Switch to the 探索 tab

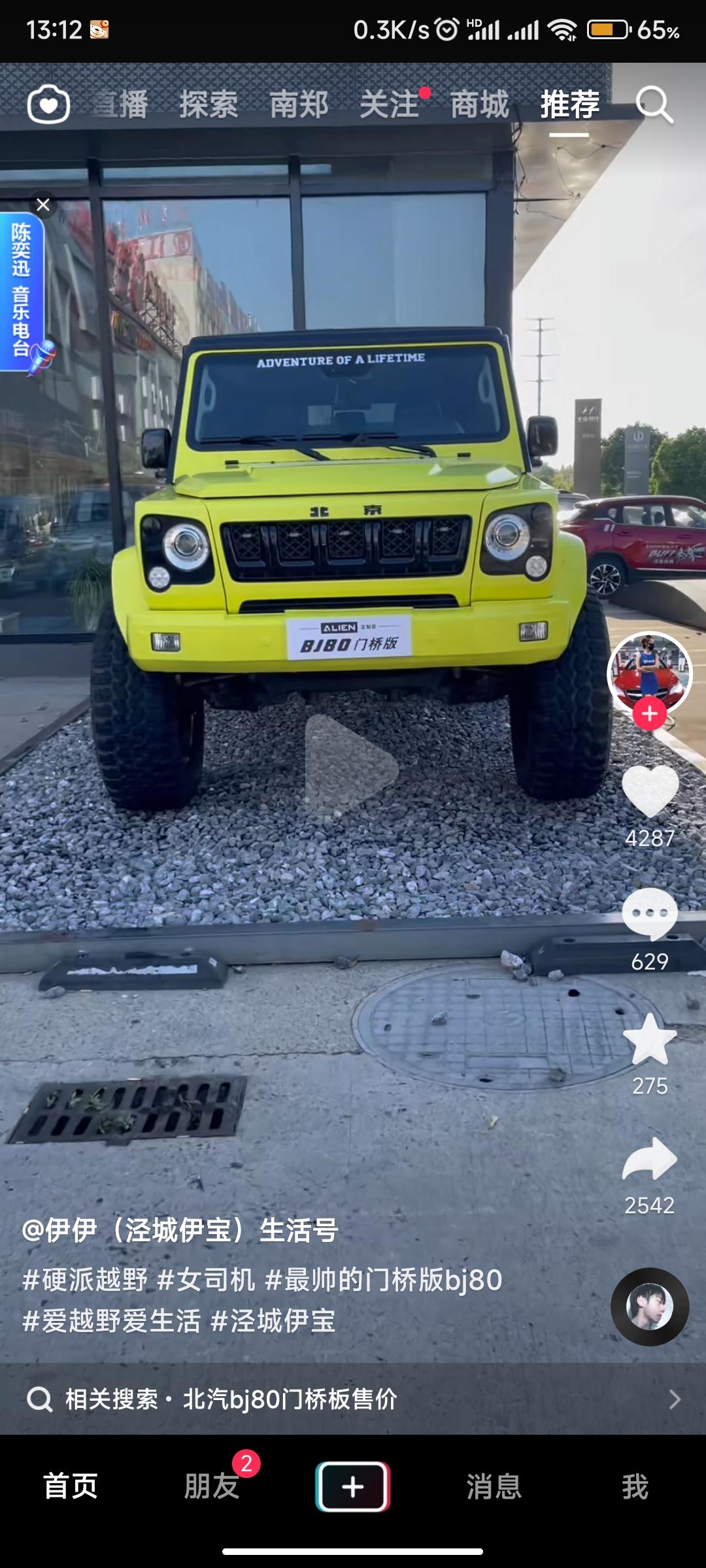point(209,105)
